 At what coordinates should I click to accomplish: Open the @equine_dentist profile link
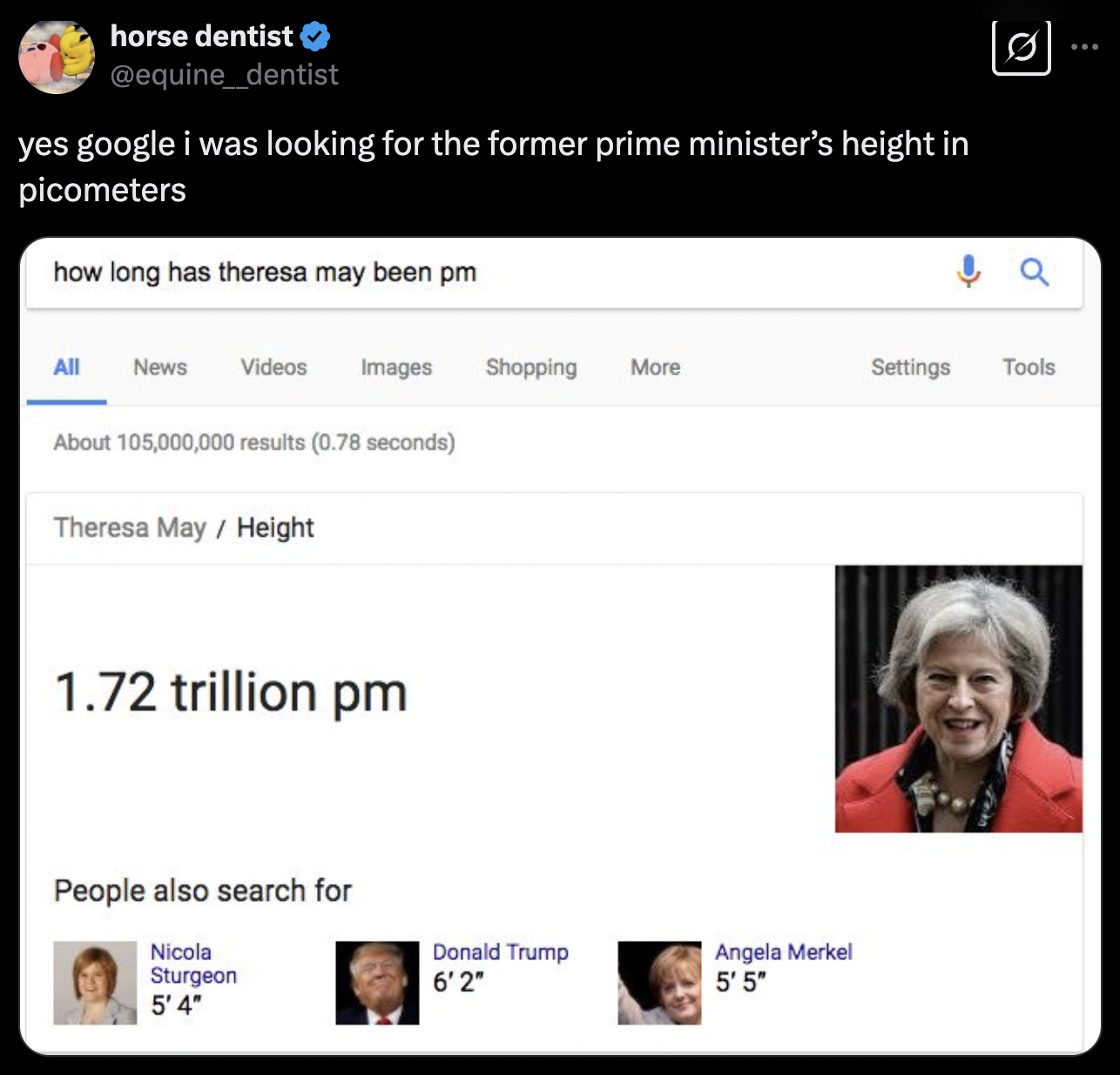point(224,75)
